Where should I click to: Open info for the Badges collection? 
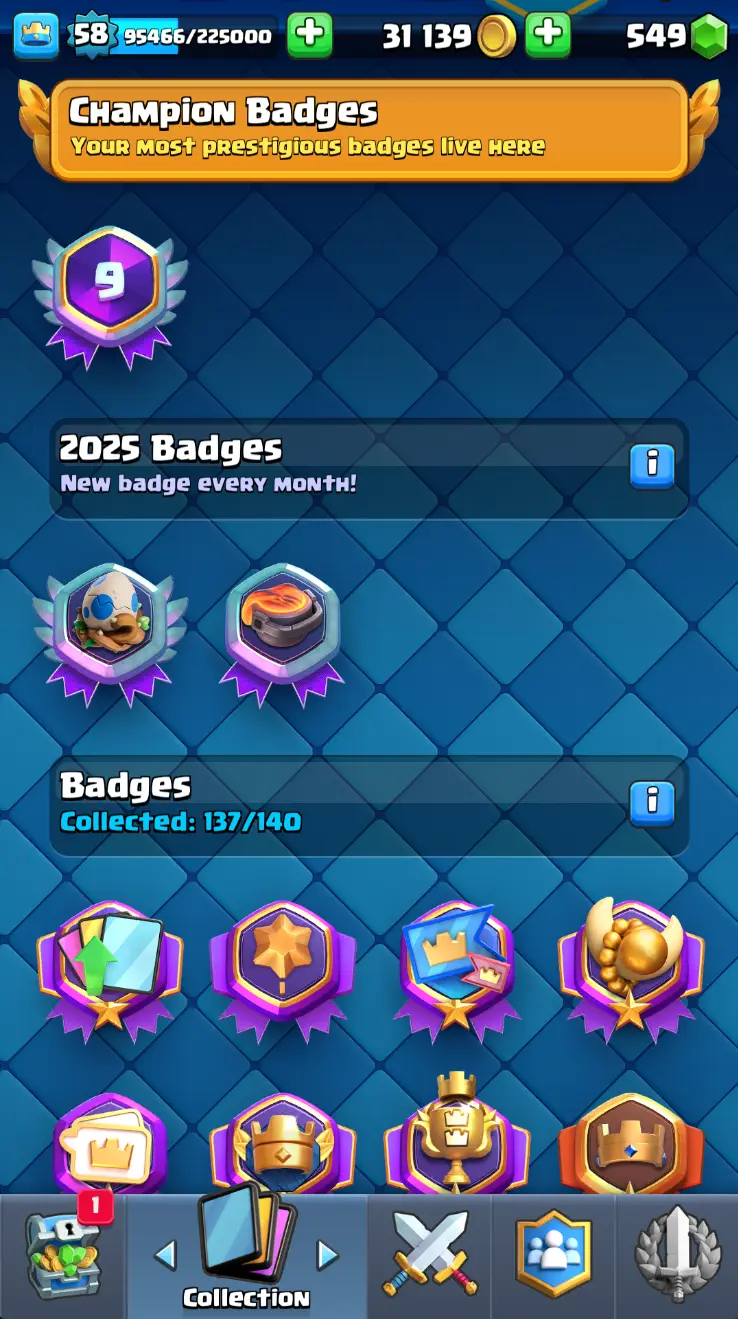pyautogui.click(x=652, y=803)
